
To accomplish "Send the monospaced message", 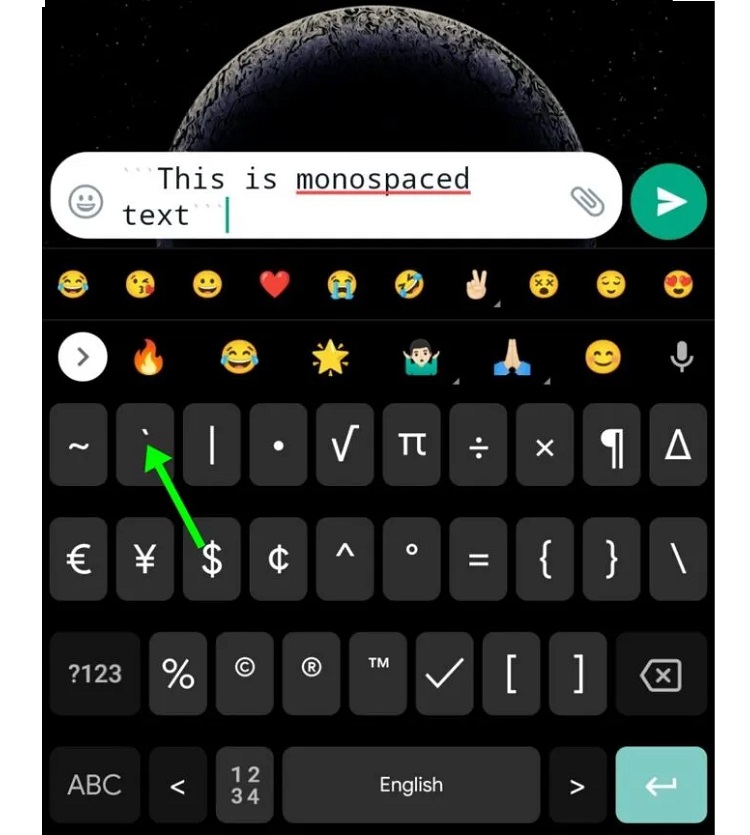I will point(669,202).
